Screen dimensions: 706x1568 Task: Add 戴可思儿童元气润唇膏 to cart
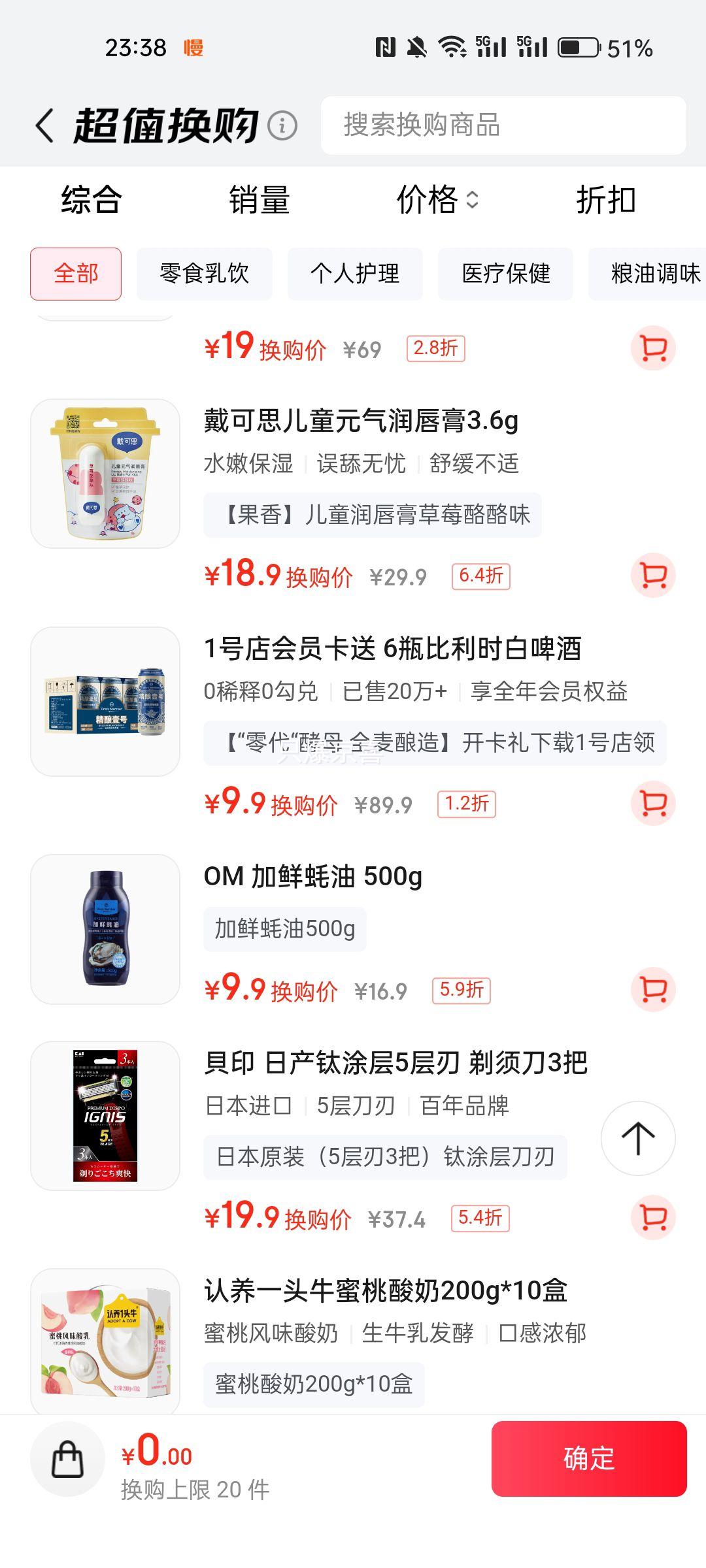point(653,576)
